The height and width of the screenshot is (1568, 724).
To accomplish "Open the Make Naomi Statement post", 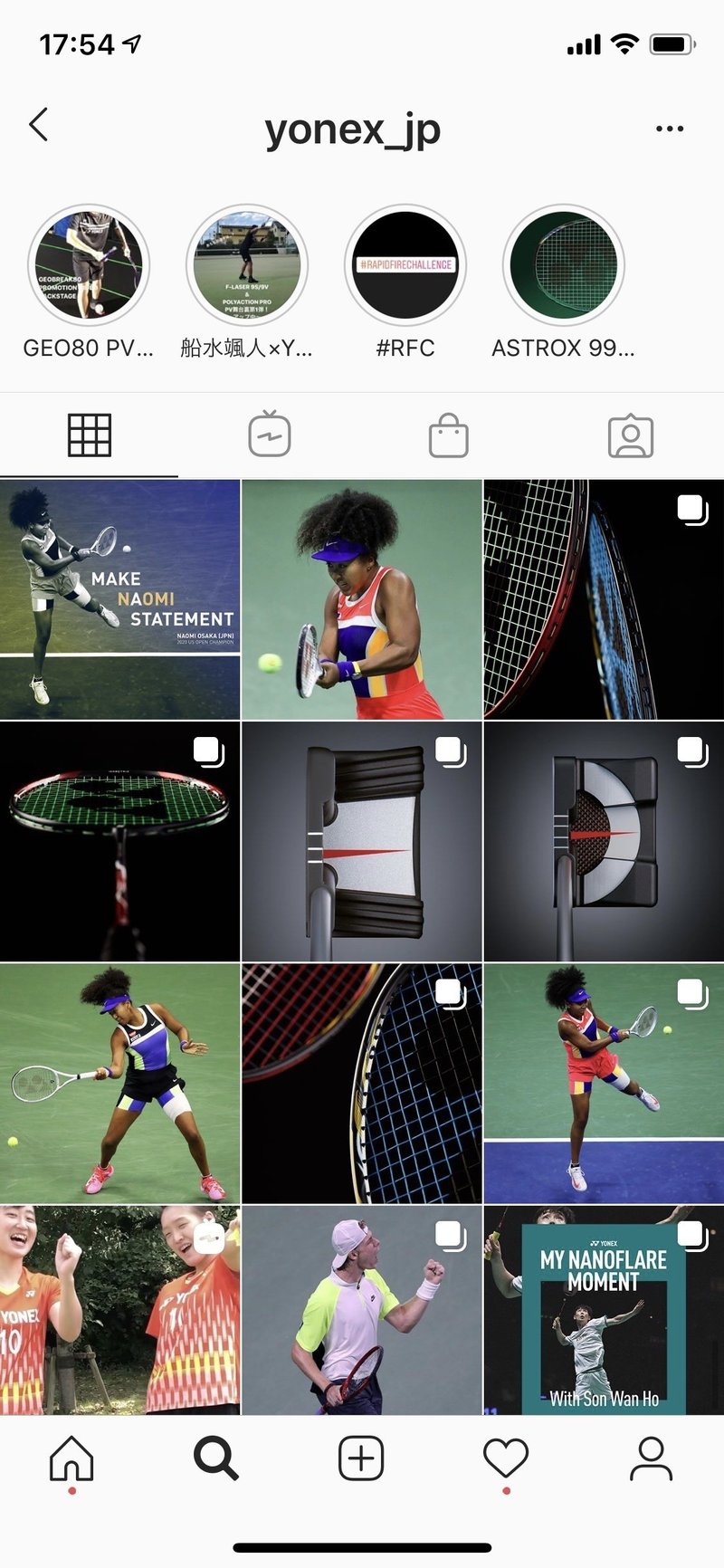I will pos(119,599).
